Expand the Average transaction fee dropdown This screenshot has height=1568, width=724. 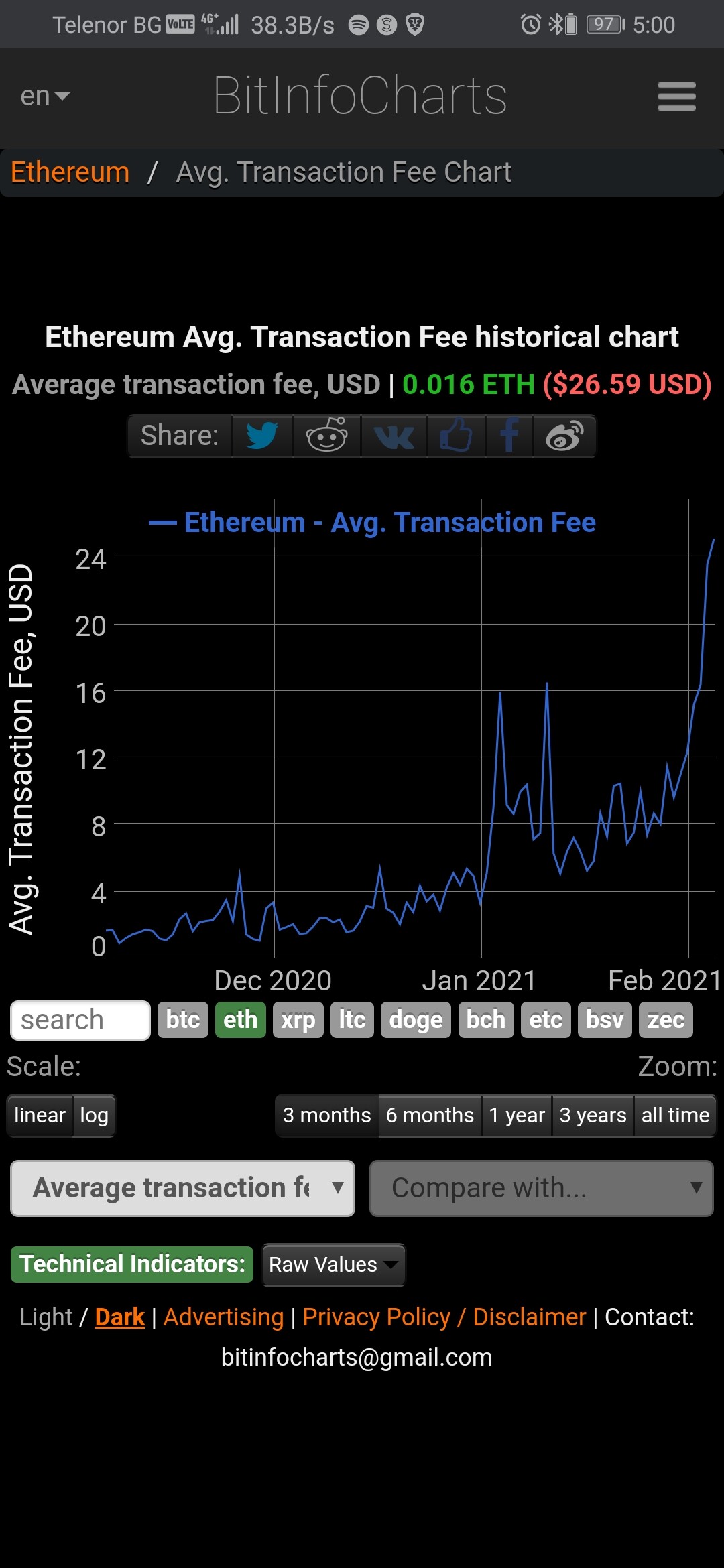click(x=182, y=1188)
